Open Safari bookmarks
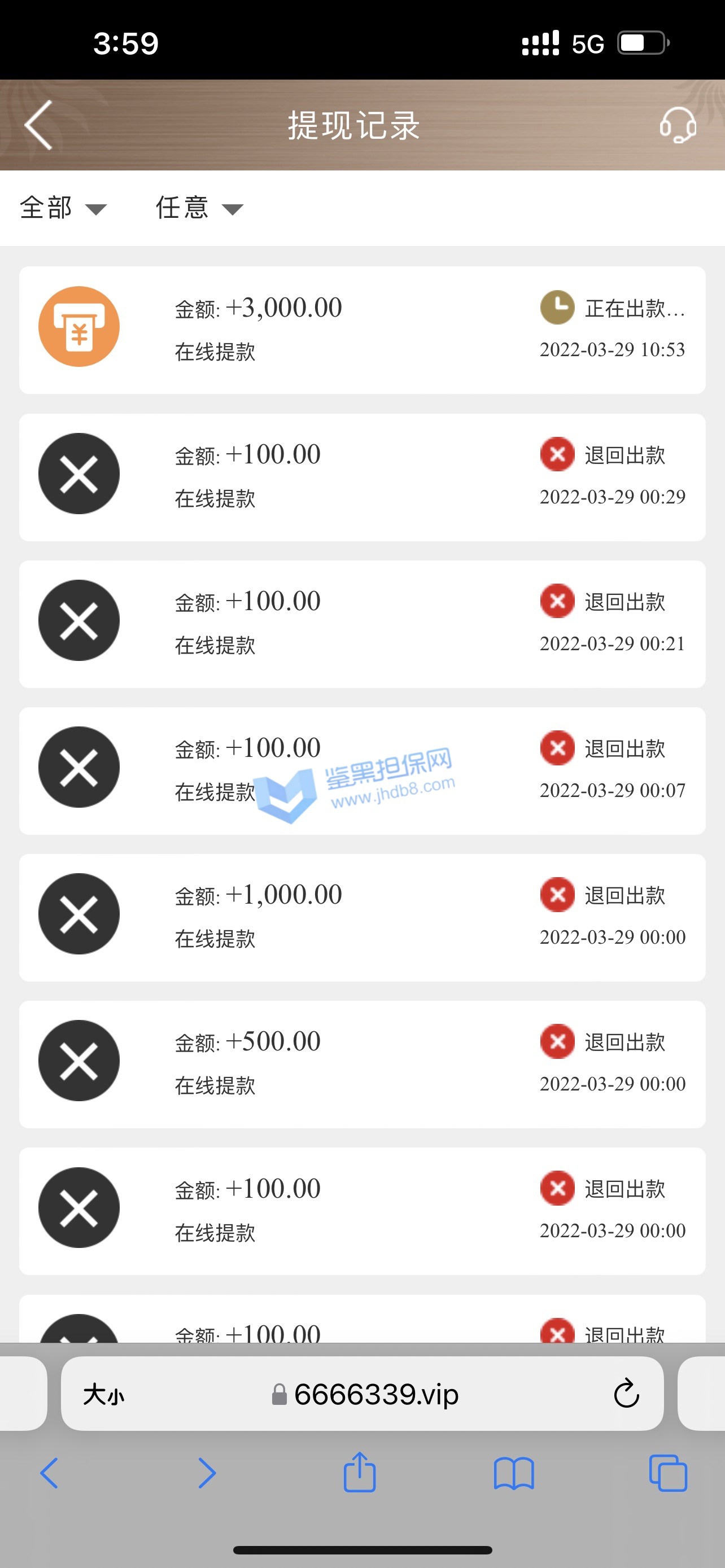725x1568 pixels. [513, 1473]
